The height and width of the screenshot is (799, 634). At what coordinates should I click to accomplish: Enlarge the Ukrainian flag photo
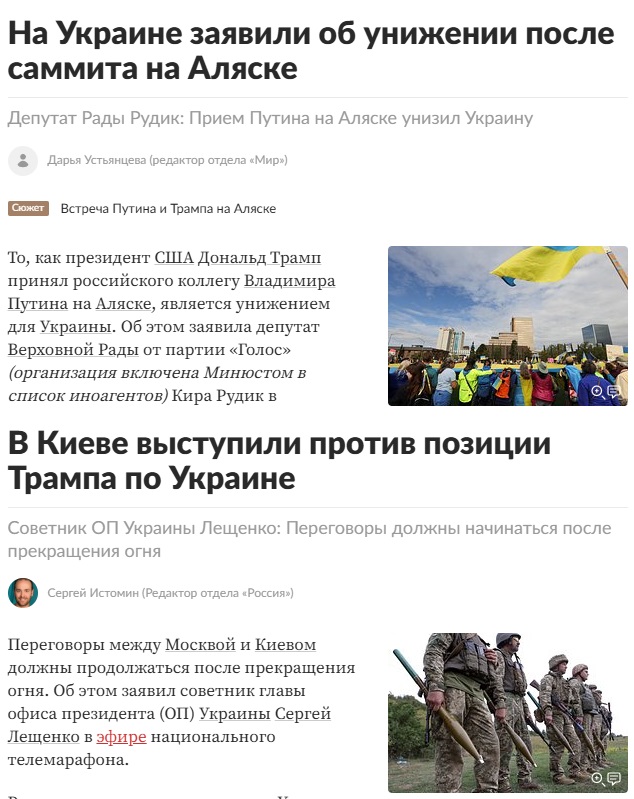click(597, 392)
